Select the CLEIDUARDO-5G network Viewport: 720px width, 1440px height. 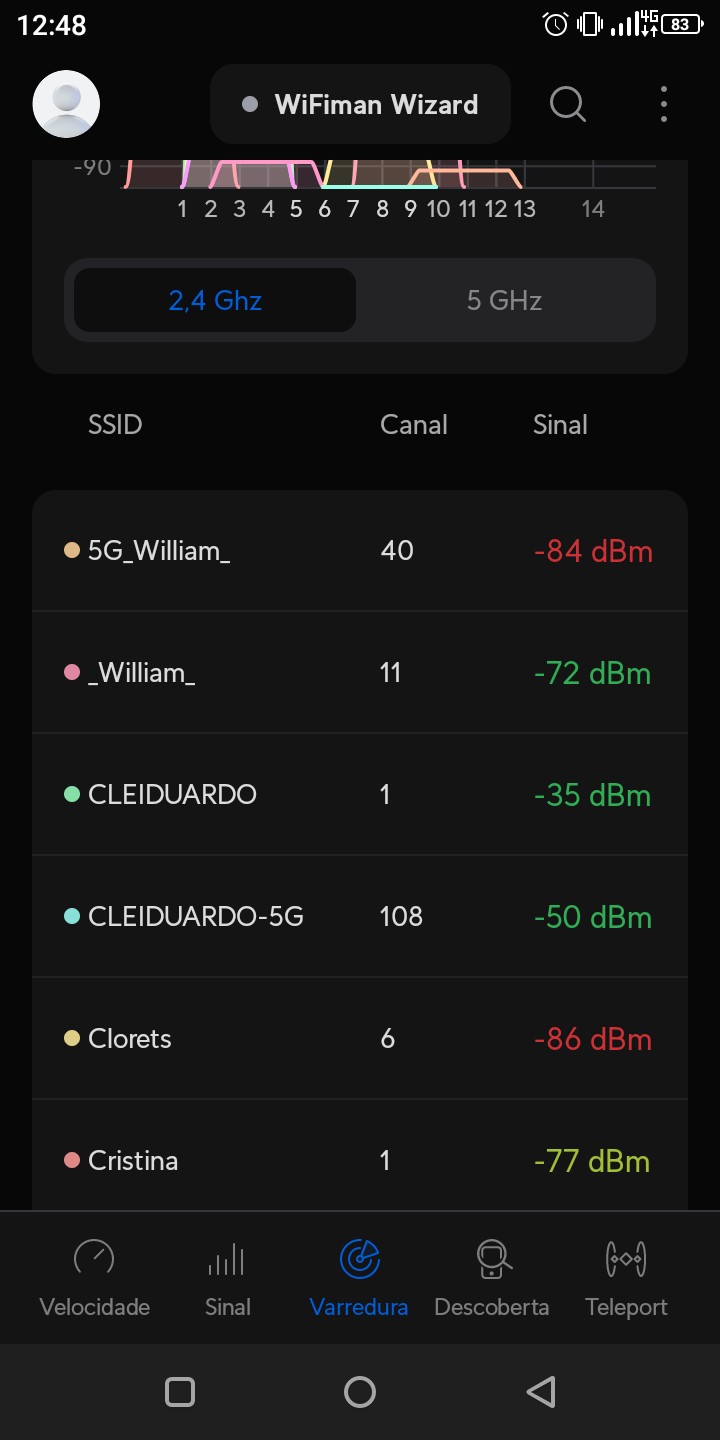(x=360, y=917)
